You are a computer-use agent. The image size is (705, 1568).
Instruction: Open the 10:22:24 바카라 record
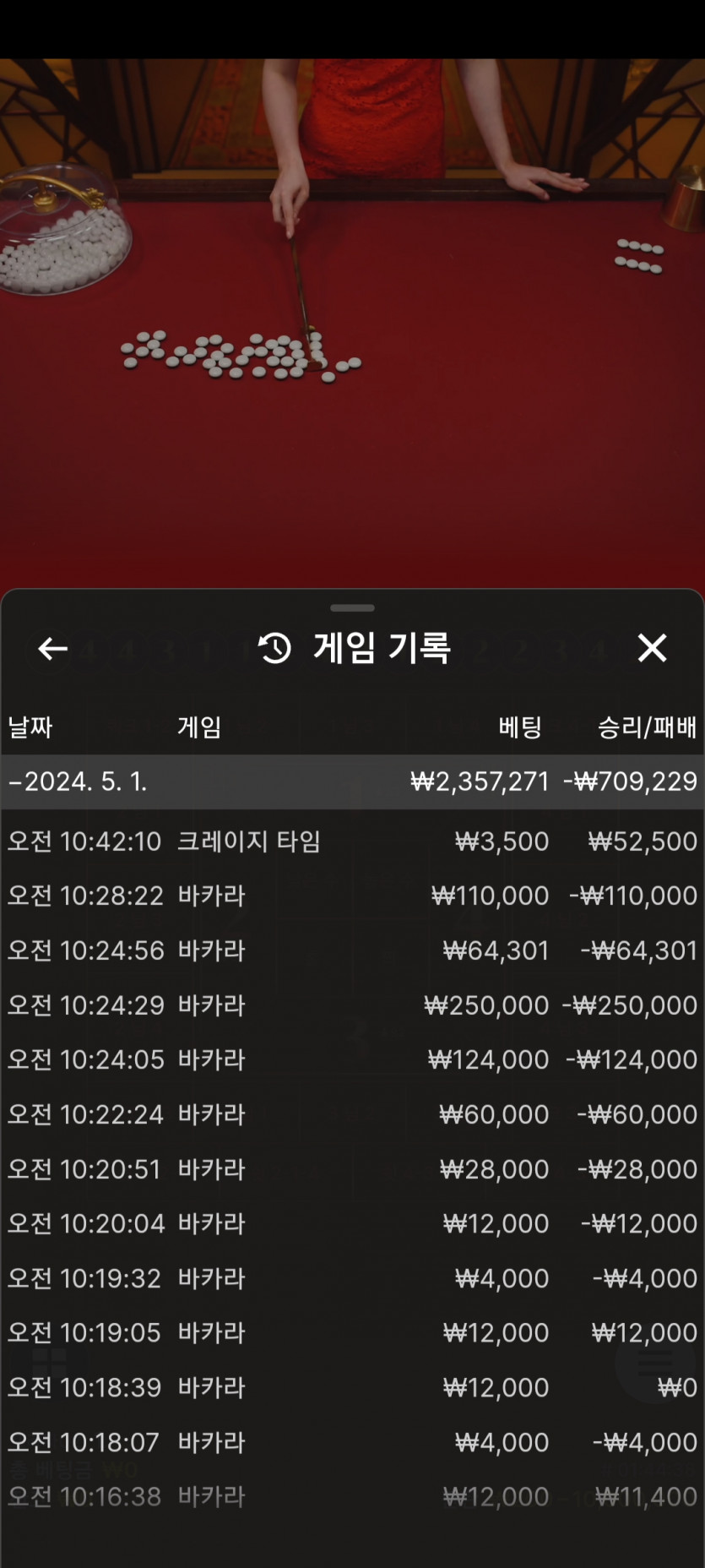(352, 1114)
